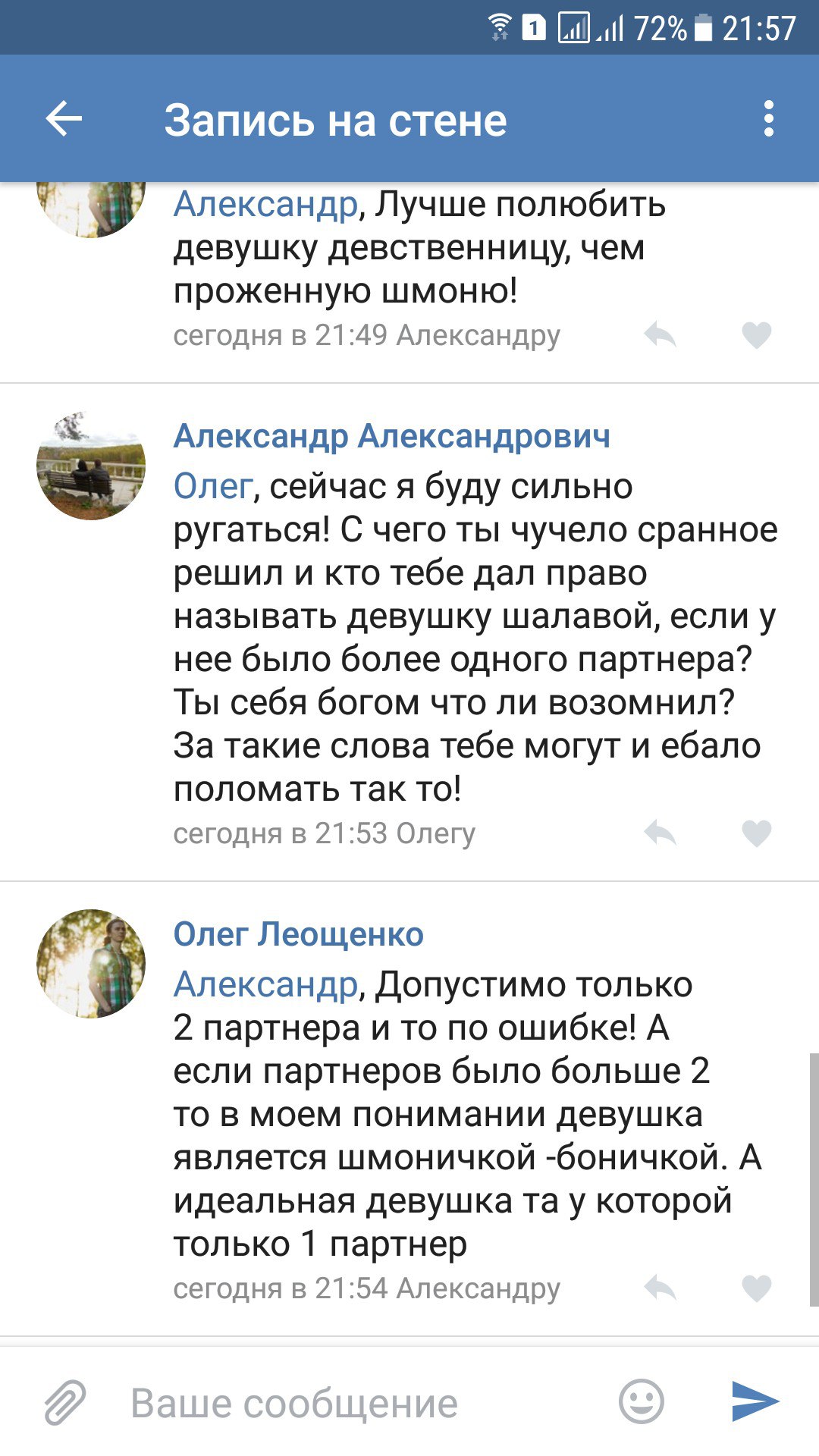The image size is (819, 1456).
Task: Reply to the comment posted at 21:49
Action: pos(660,334)
